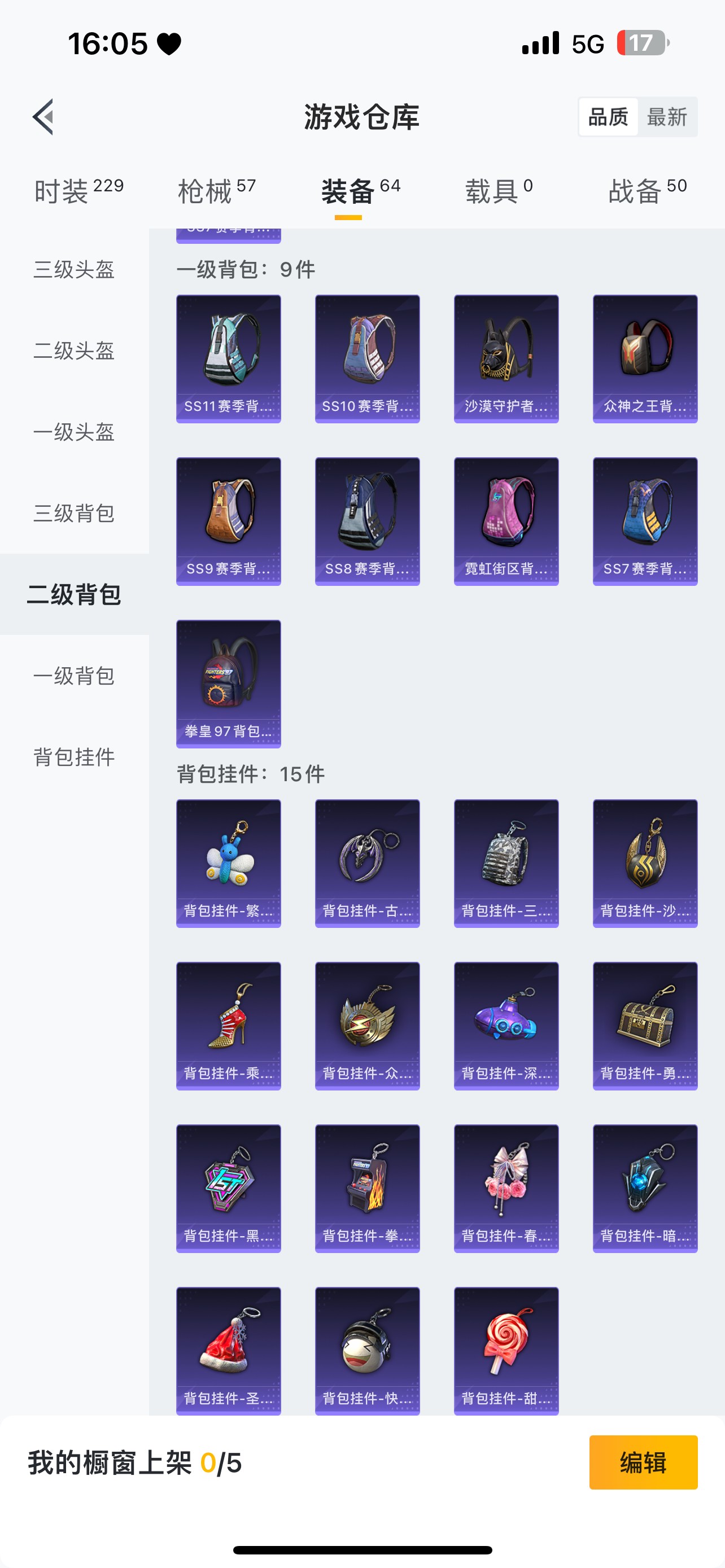Select 二级头盔 in the sidebar
Image resolution: width=725 pixels, height=1568 pixels.
click(75, 351)
